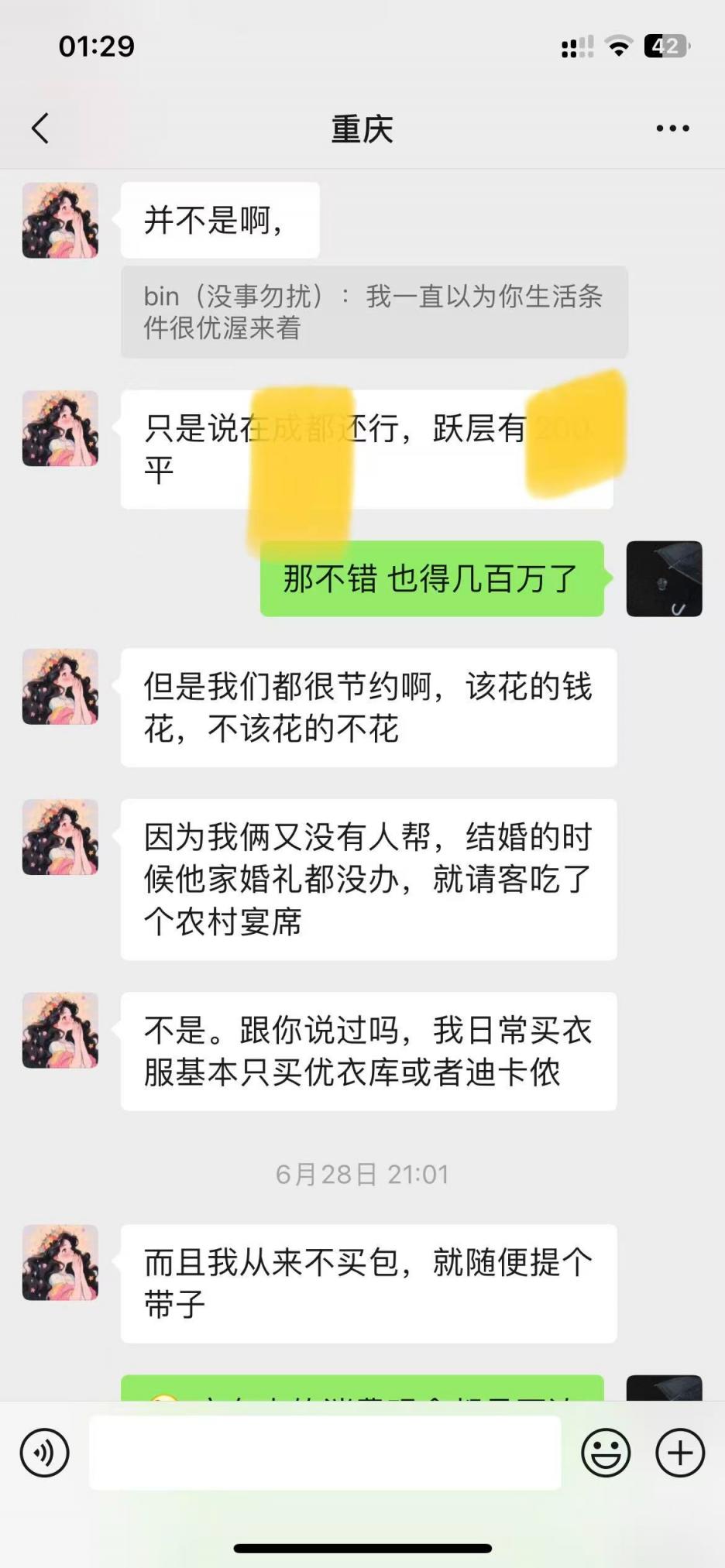The height and width of the screenshot is (1568, 725).
Task: Open the plus attachments menu
Action: point(680,1453)
